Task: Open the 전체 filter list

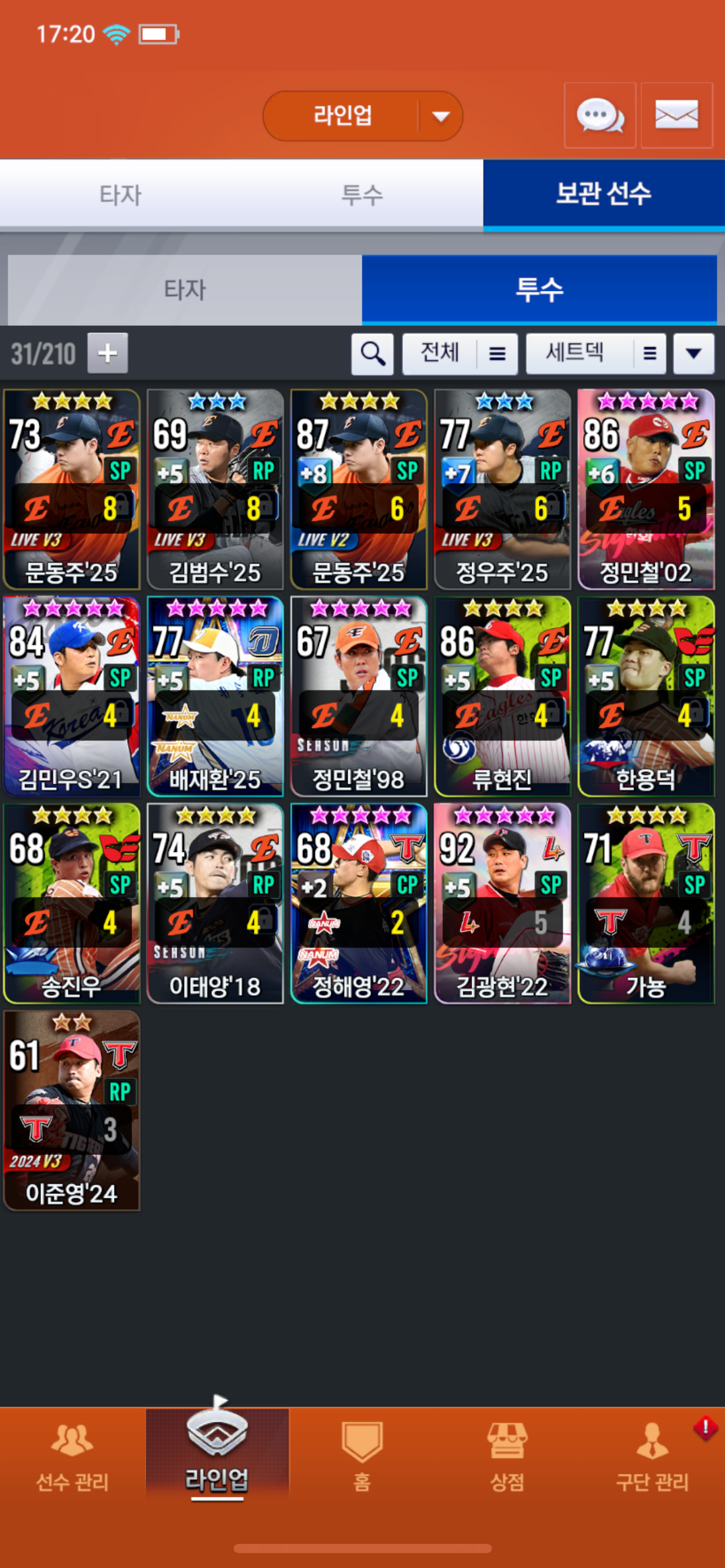Action: pyautogui.click(x=460, y=354)
